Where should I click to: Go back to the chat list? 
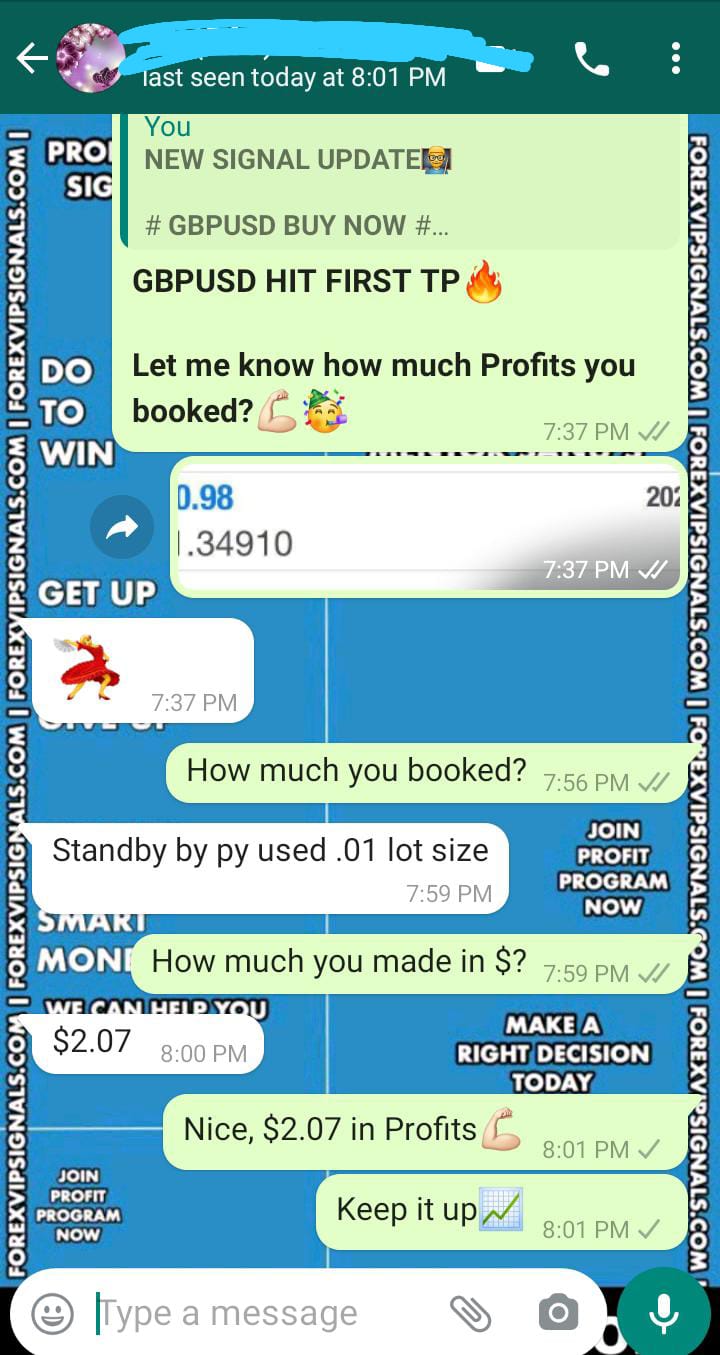coord(31,59)
